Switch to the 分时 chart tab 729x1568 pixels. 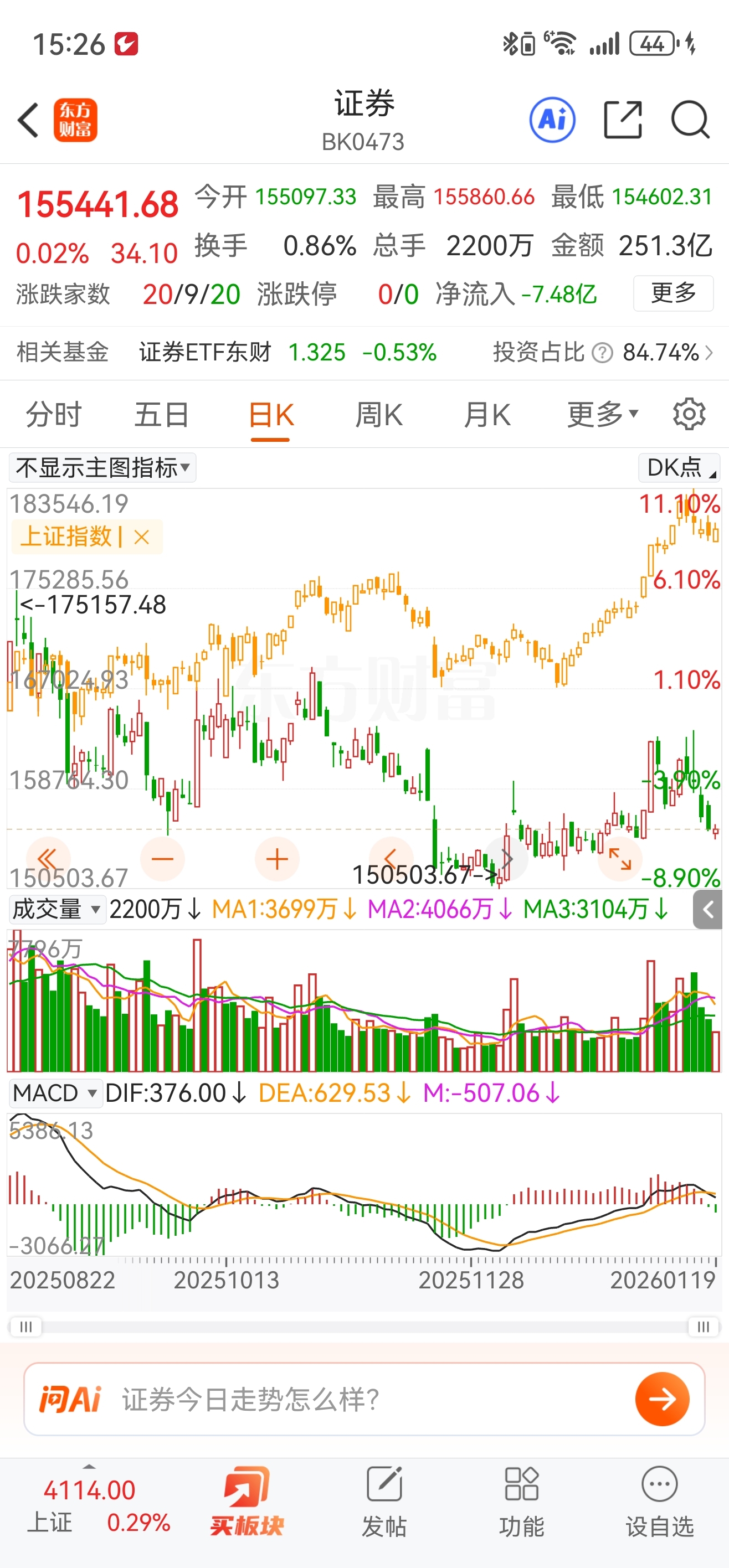pyautogui.click(x=54, y=415)
